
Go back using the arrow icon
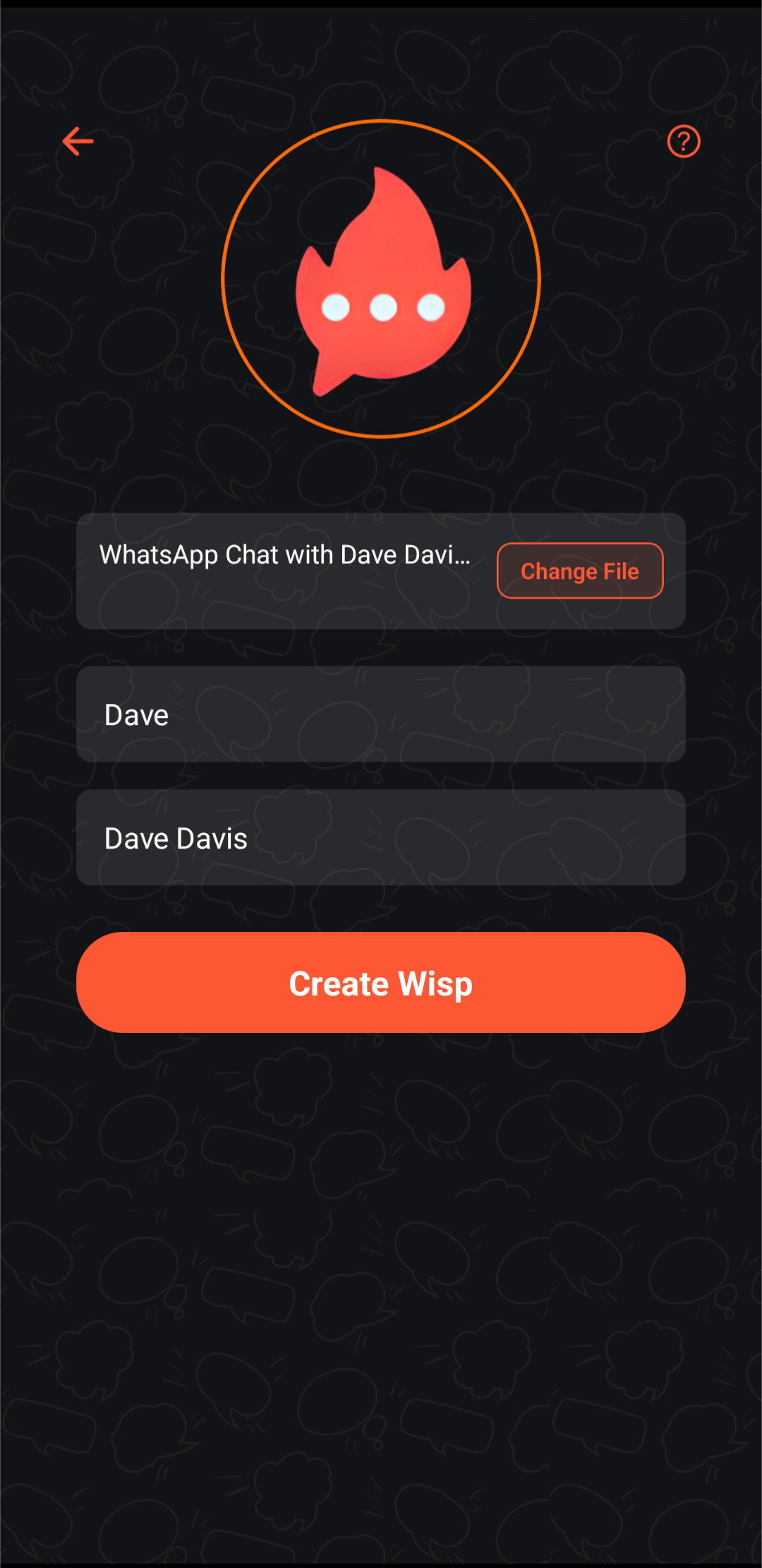click(x=78, y=141)
